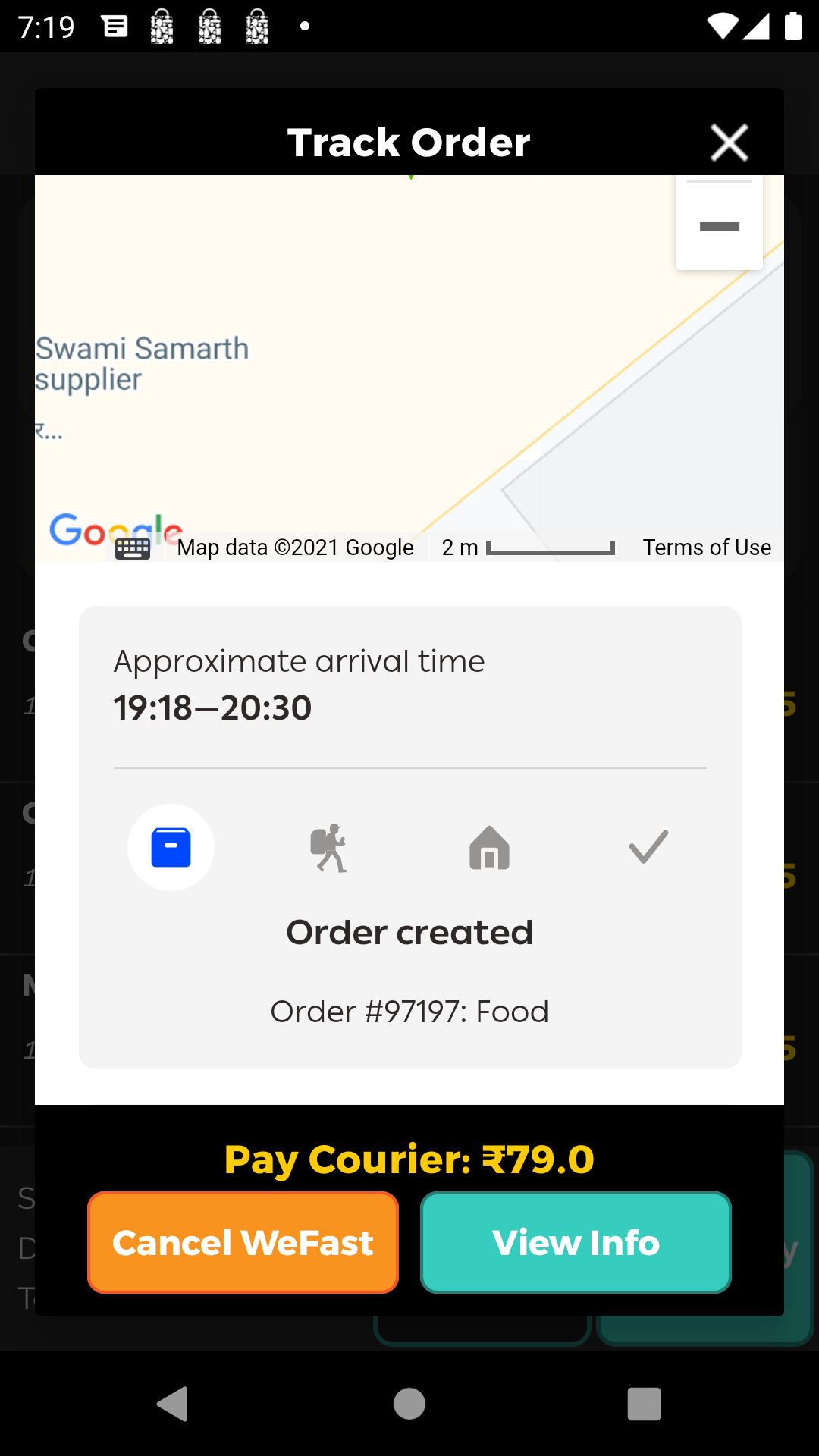
Task: Close the Track Order dialog
Action: click(x=729, y=143)
